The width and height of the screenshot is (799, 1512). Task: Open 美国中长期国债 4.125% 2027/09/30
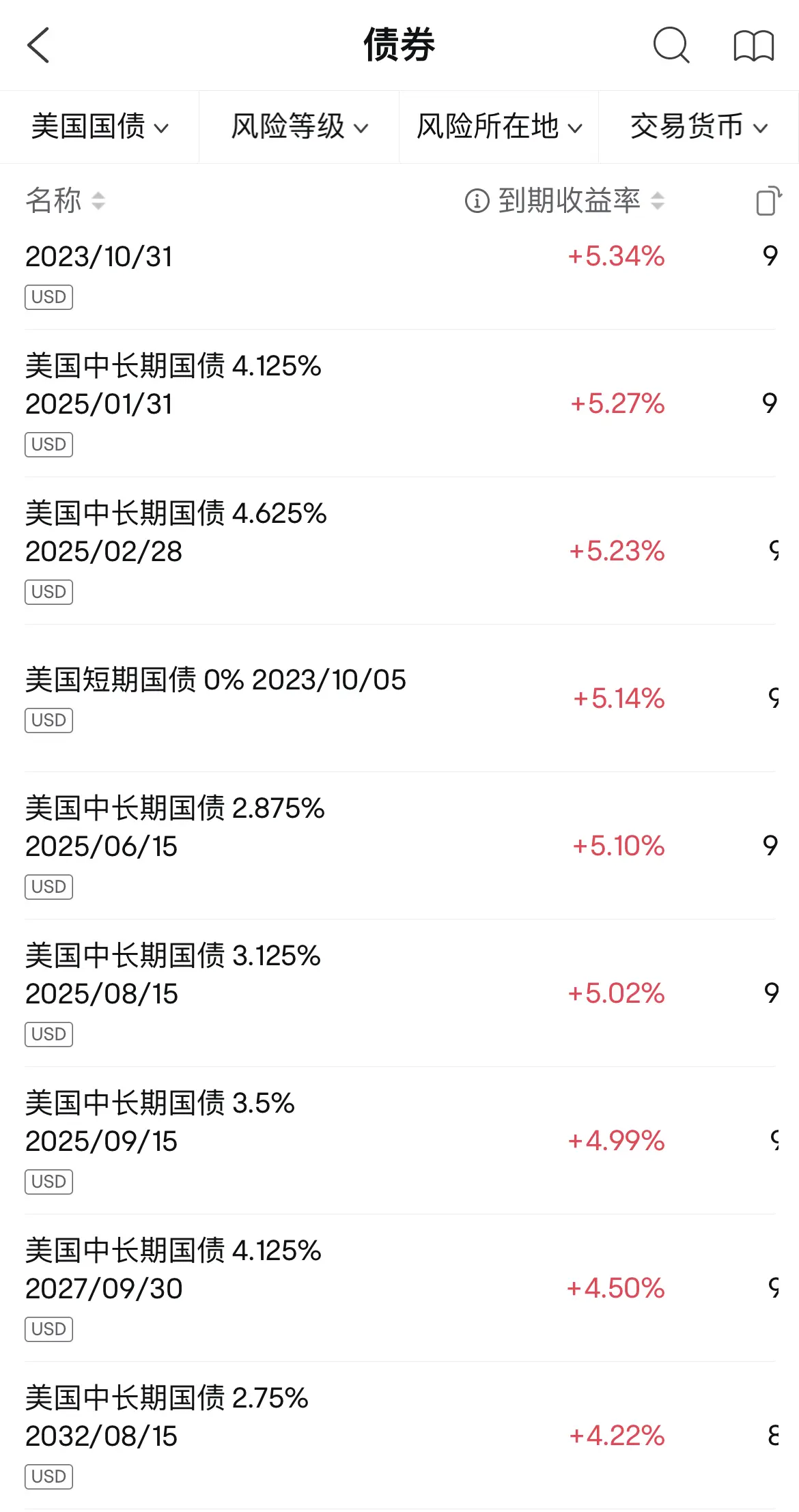(399, 1288)
